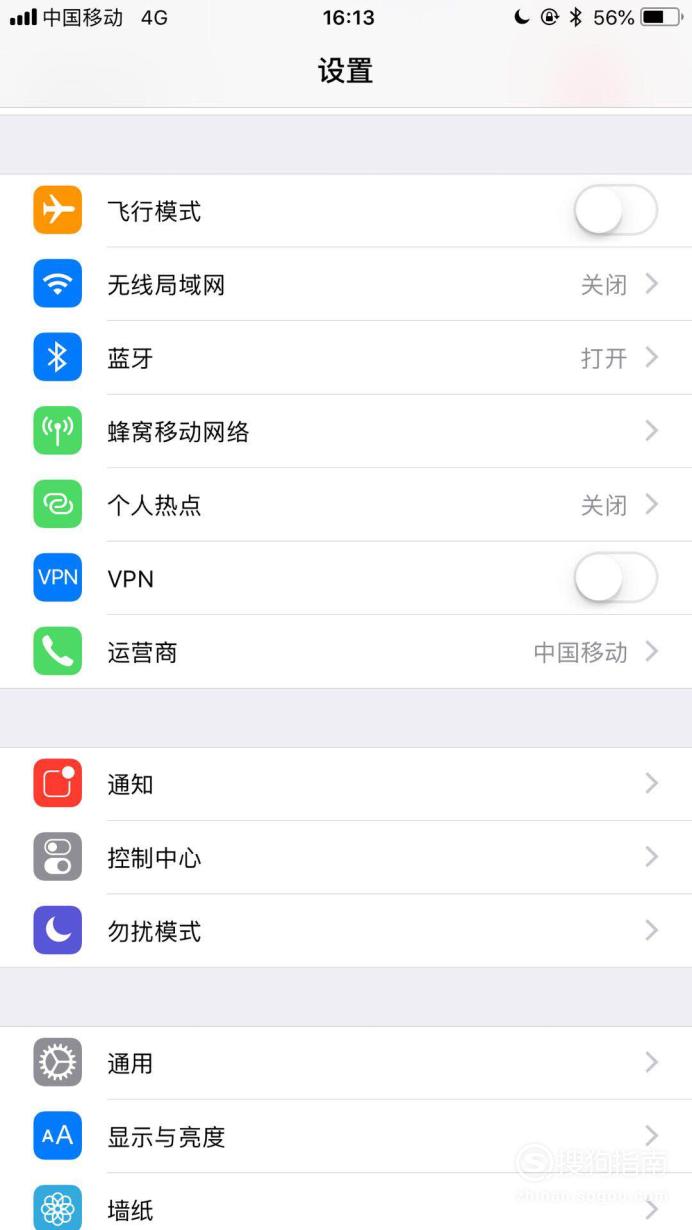
Task: Enable the VPN switch
Action: tap(615, 578)
